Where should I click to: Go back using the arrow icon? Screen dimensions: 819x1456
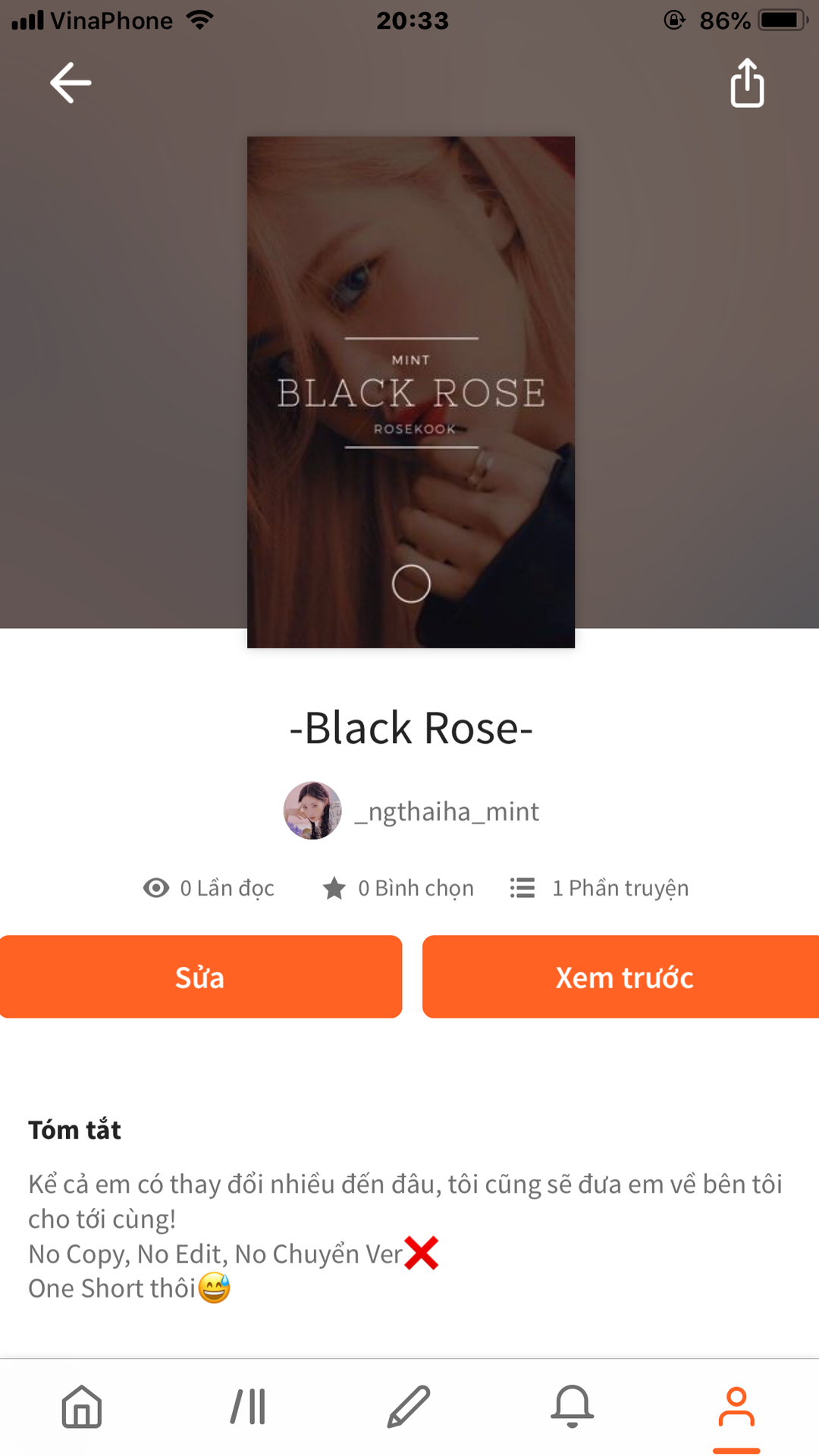(71, 83)
